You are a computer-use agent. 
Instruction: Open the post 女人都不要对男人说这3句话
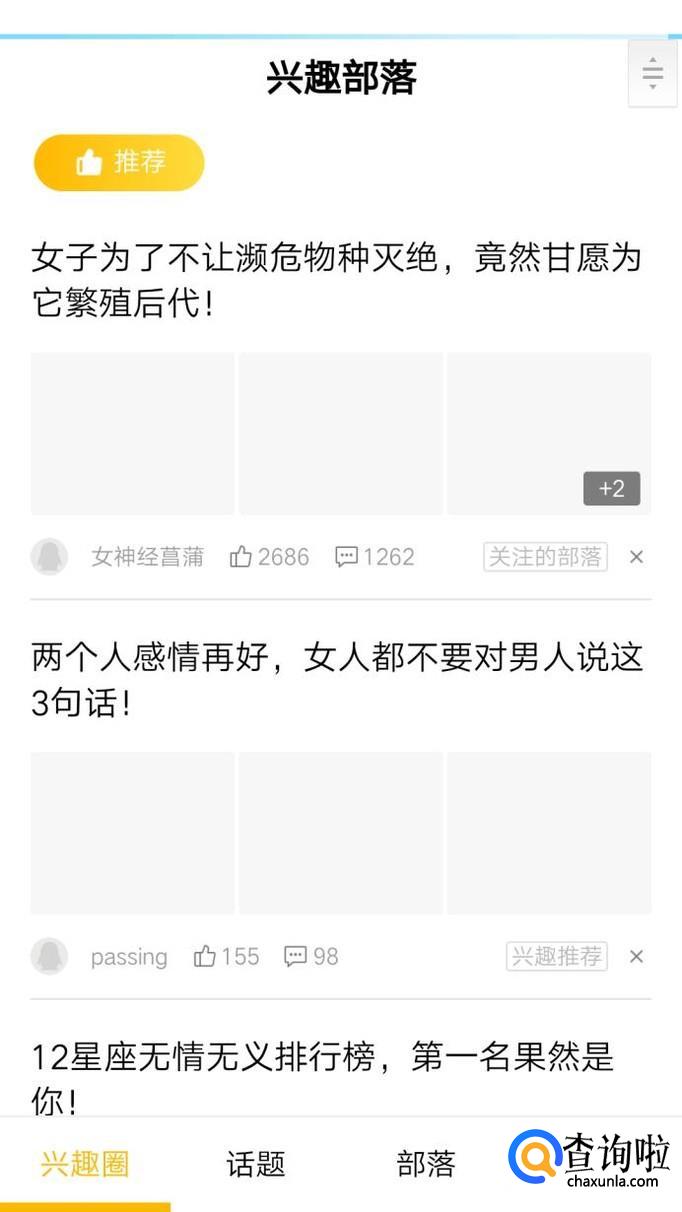(336, 680)
